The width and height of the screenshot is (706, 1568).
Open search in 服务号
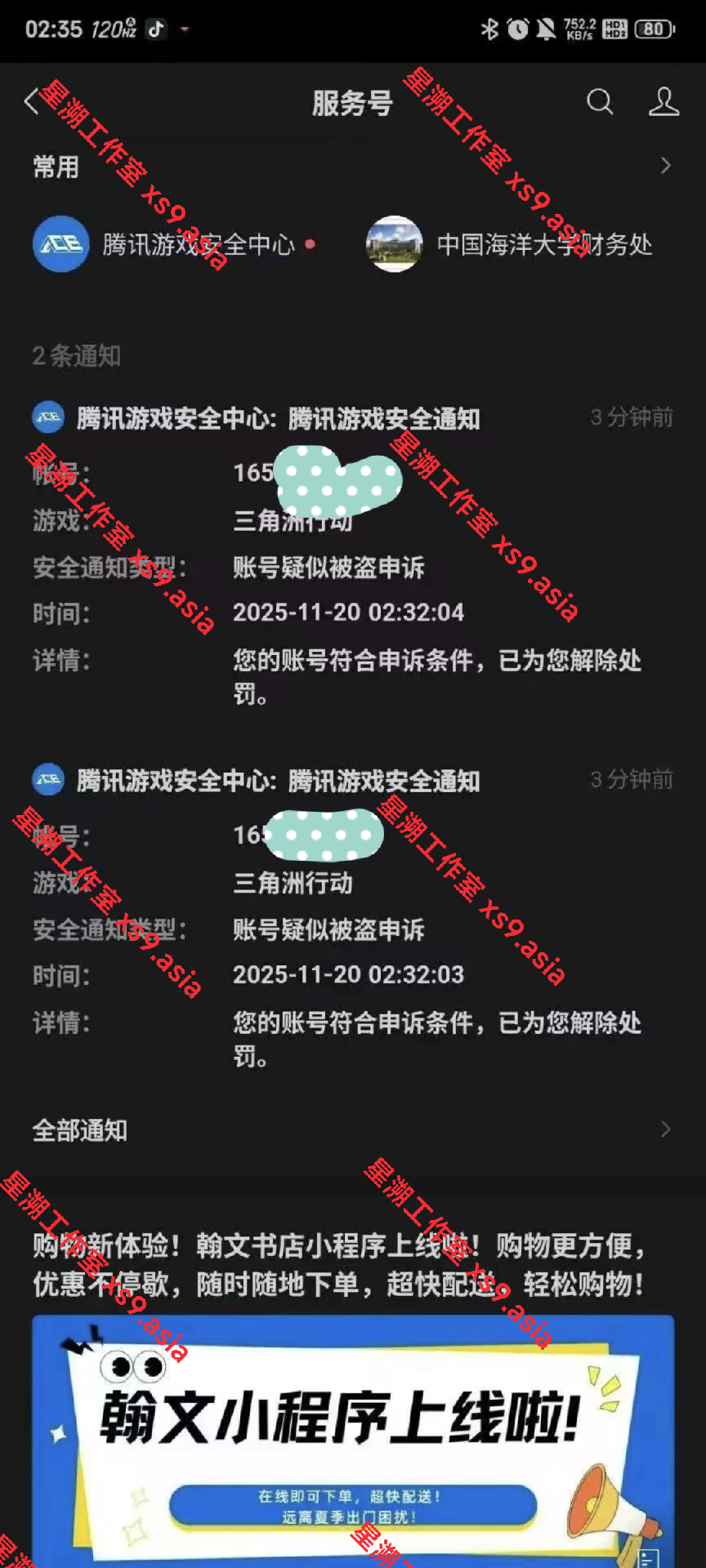point(600,102)
